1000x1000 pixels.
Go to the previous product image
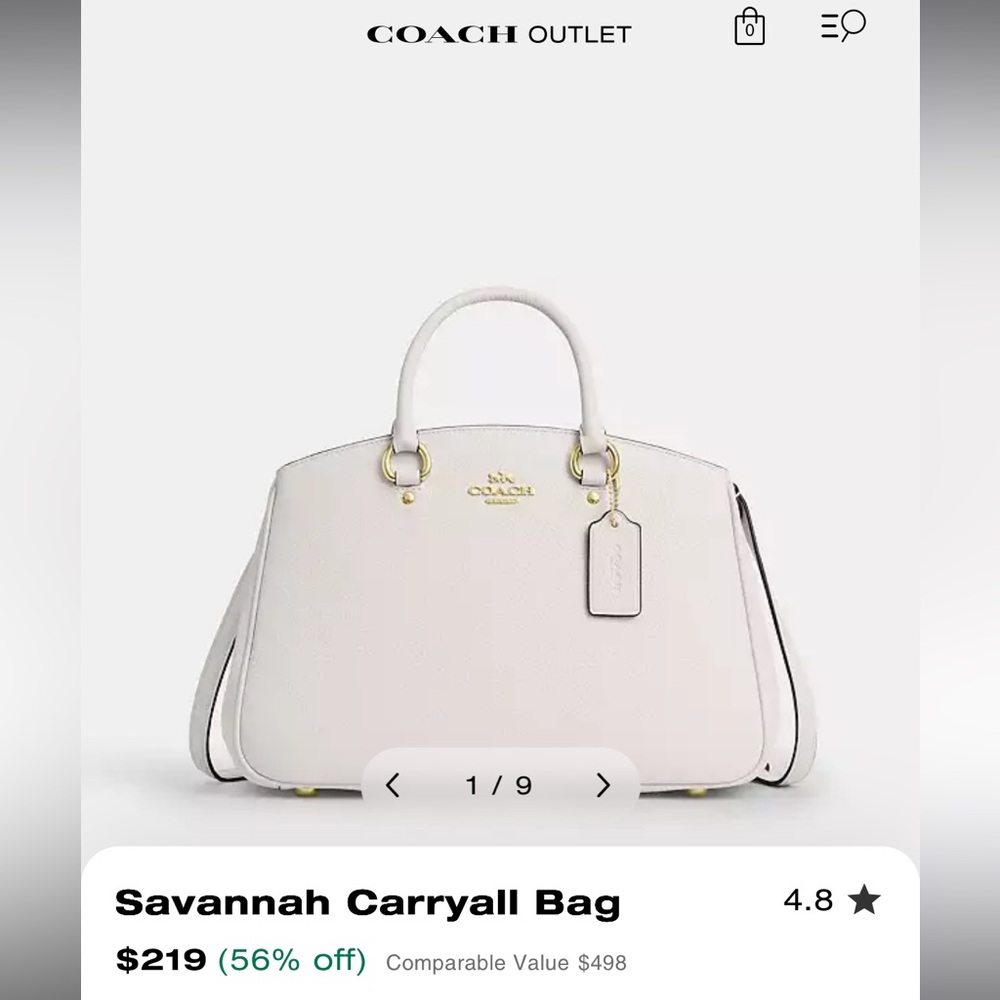point(393,786)
